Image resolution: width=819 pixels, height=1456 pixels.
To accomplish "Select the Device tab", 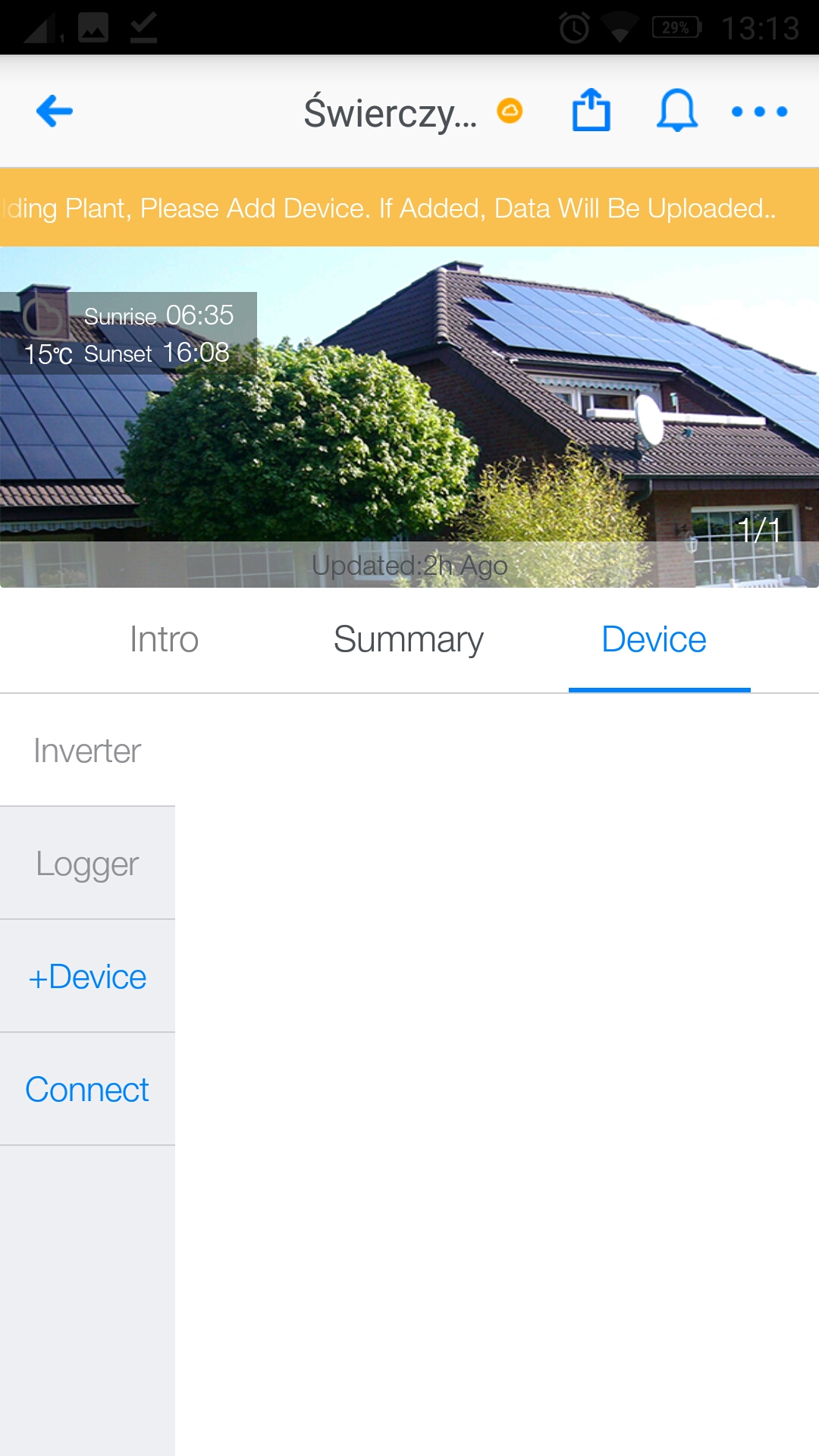I will tap(654, 639).
